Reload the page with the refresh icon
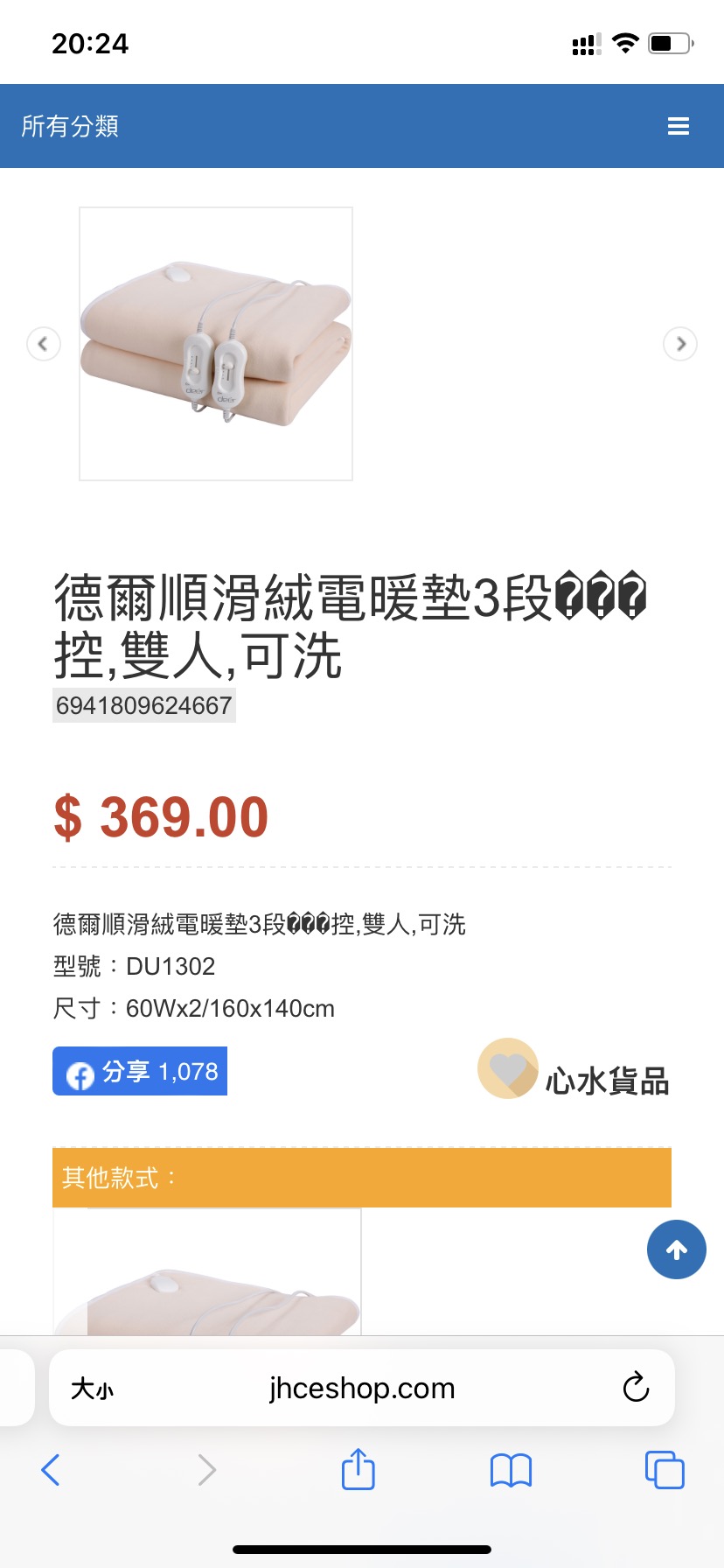724x1568 pixels. pos(636,1388)
